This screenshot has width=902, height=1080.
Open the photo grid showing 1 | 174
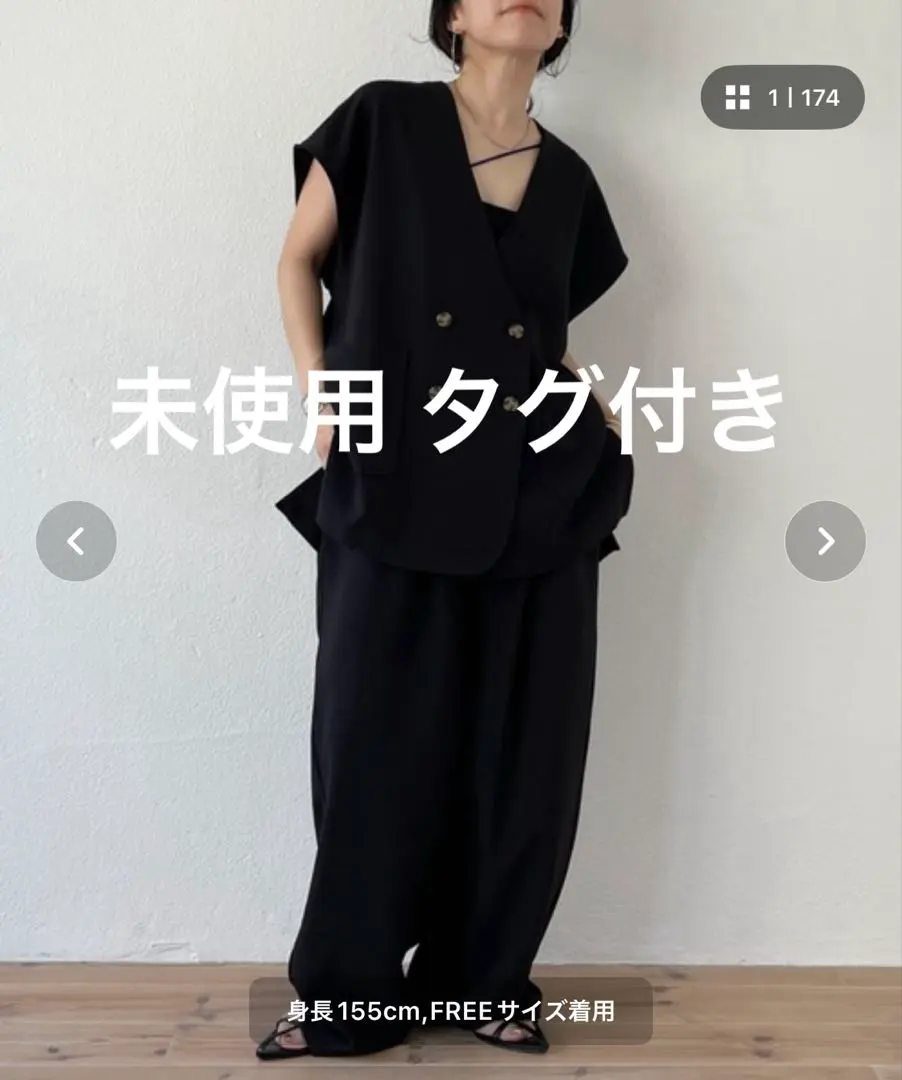[782, 97]
